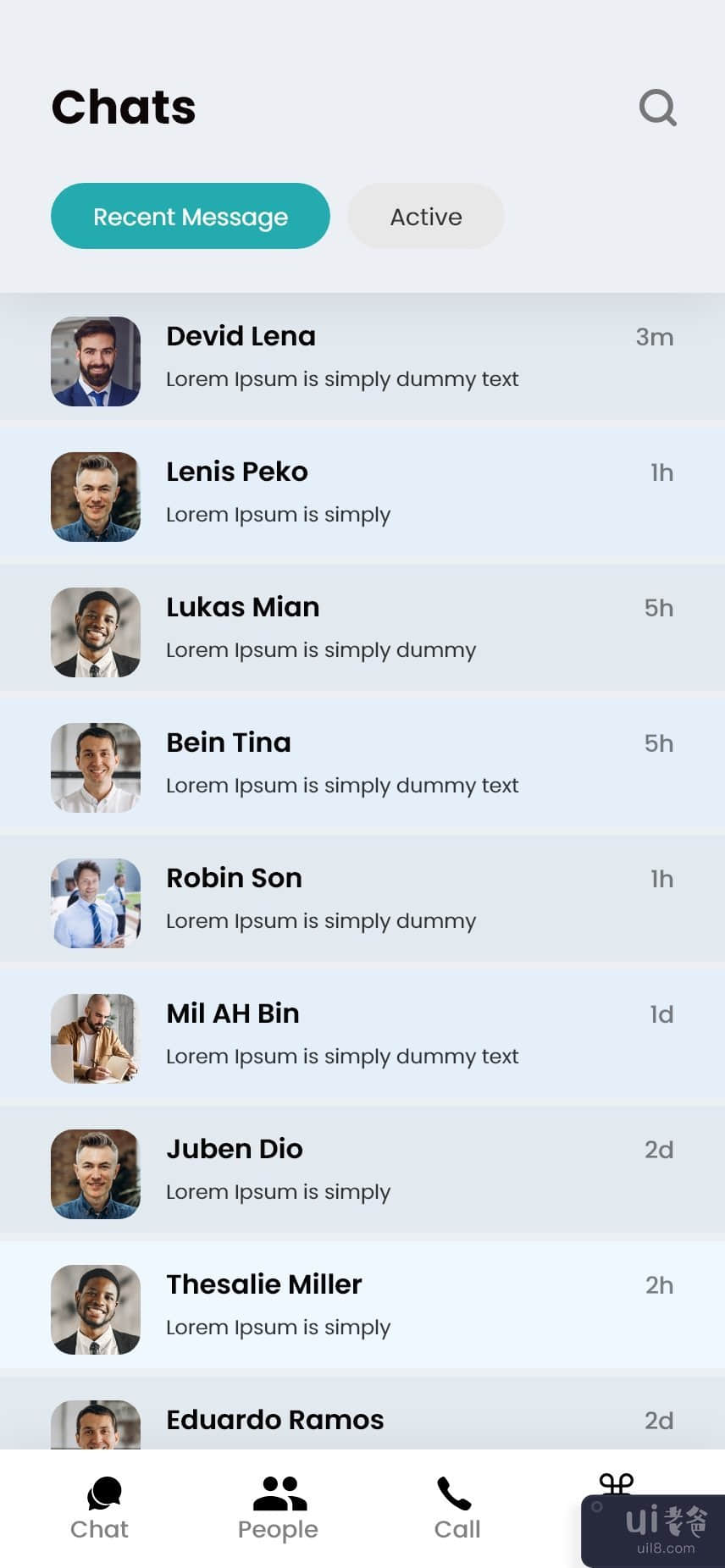
Task: Go to the Chat tab
Action: (100, 1509)
